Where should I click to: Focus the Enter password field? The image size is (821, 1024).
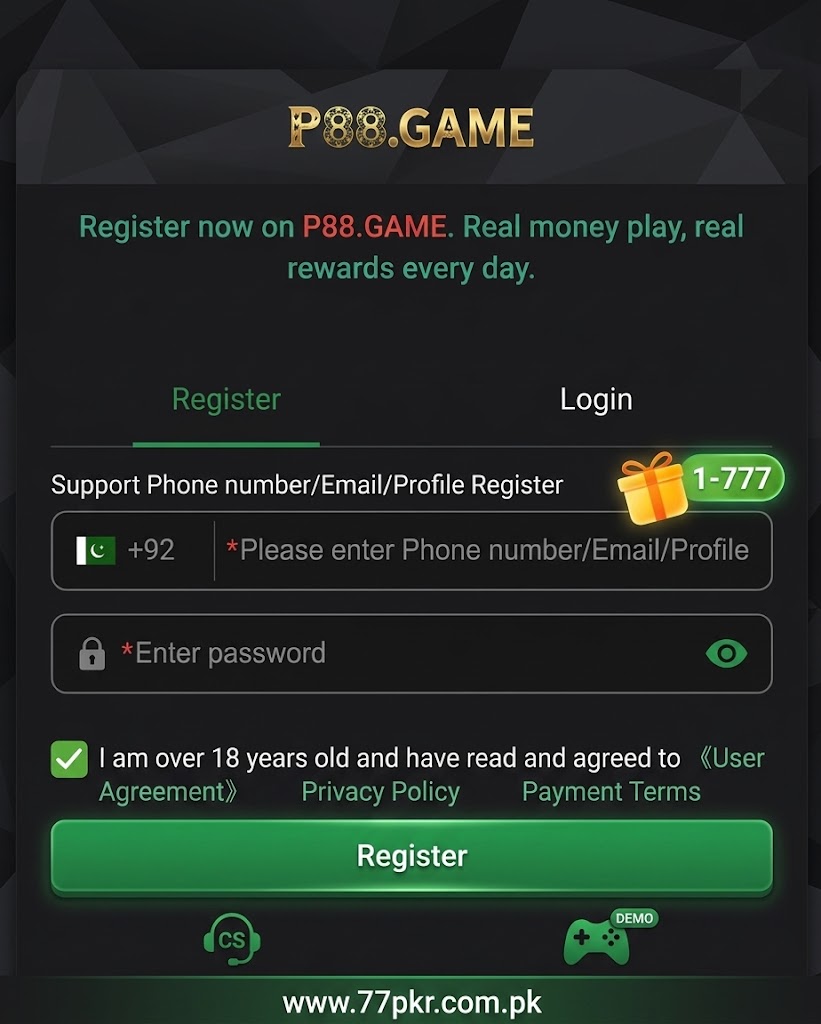[x=411, y=653]
